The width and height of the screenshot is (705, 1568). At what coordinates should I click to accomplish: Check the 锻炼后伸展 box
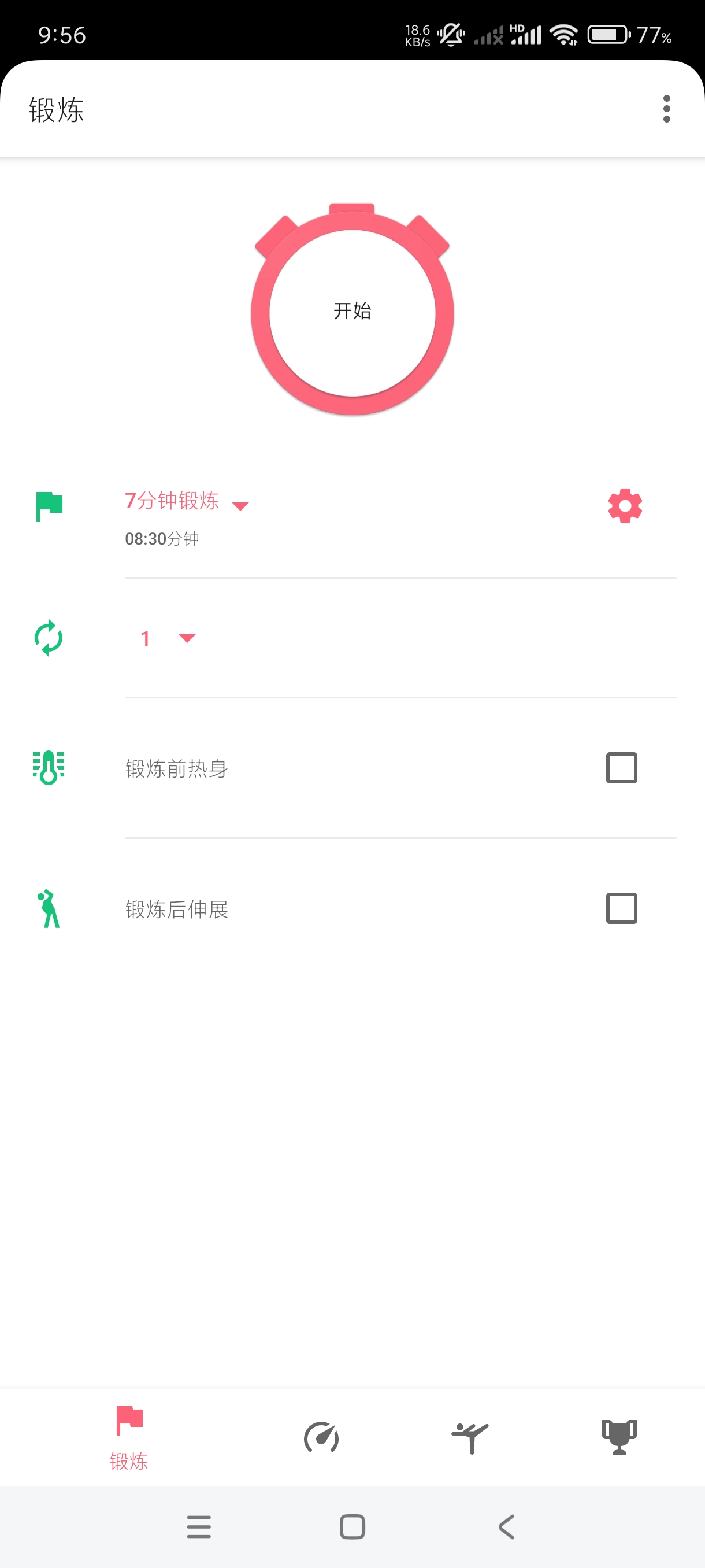[x=621, y=908]
